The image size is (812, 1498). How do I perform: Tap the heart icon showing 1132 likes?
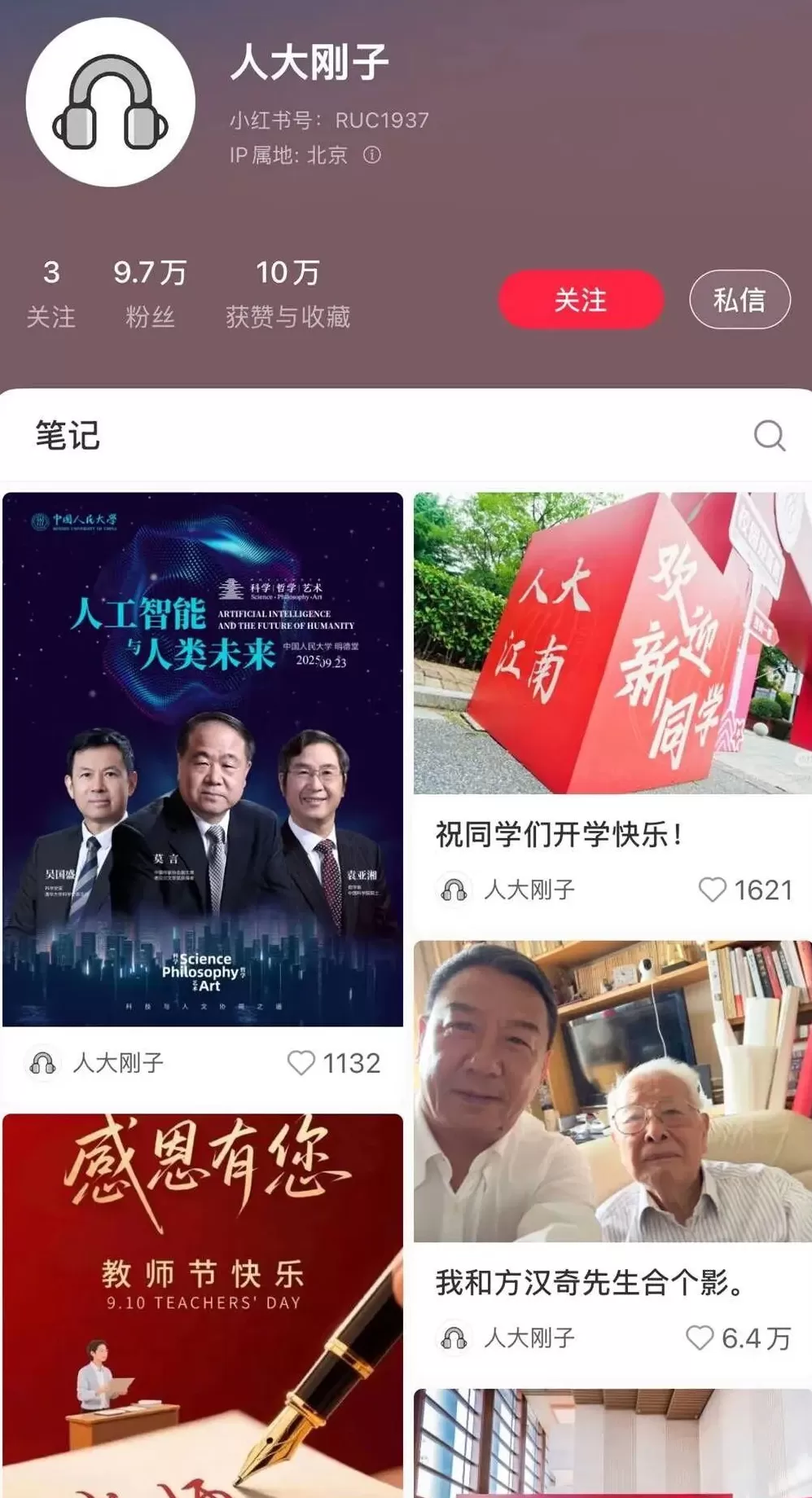pyautogui.click(x=303, y=1061)
